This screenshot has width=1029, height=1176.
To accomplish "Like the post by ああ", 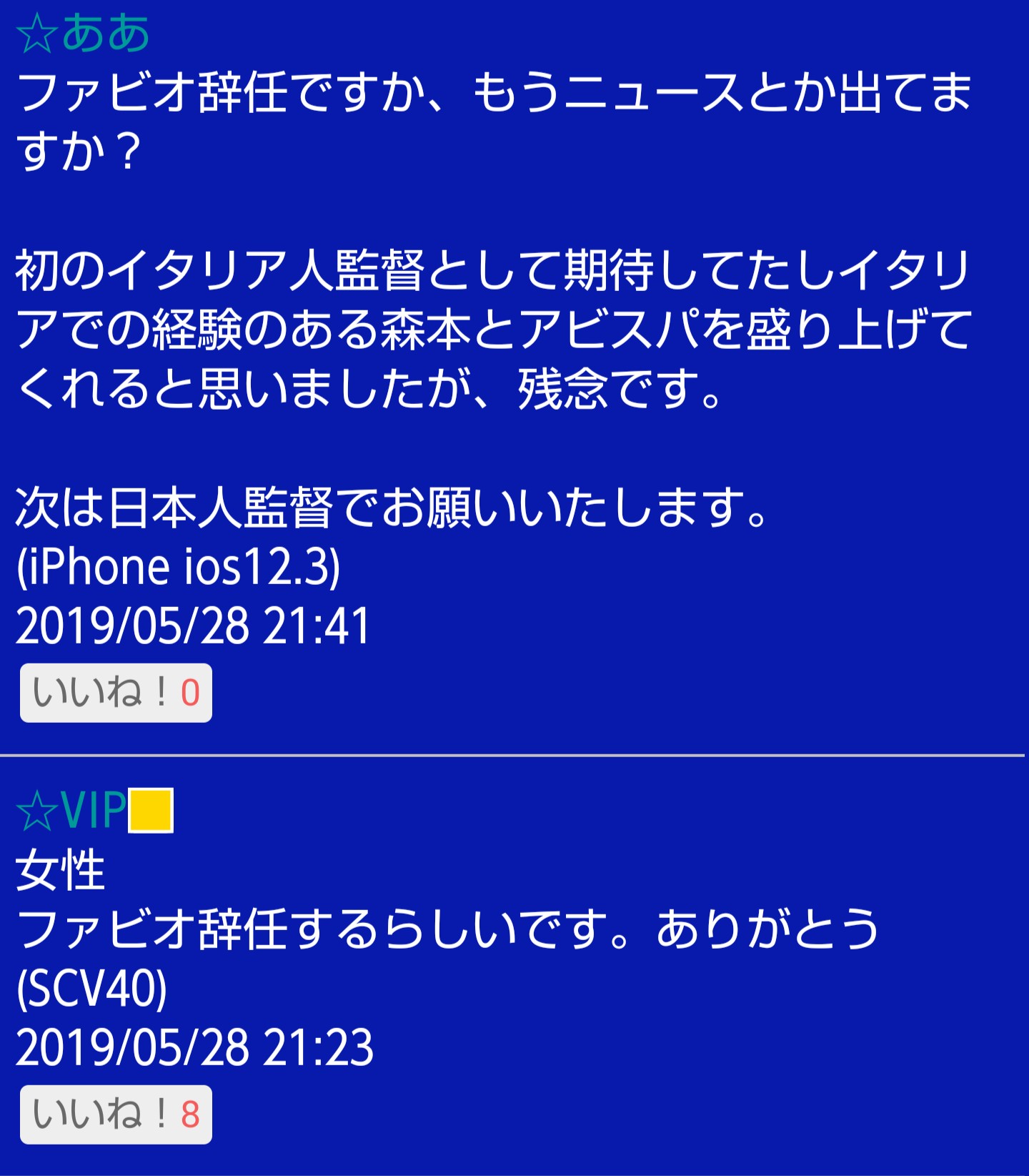I will (x=116, y=693).
